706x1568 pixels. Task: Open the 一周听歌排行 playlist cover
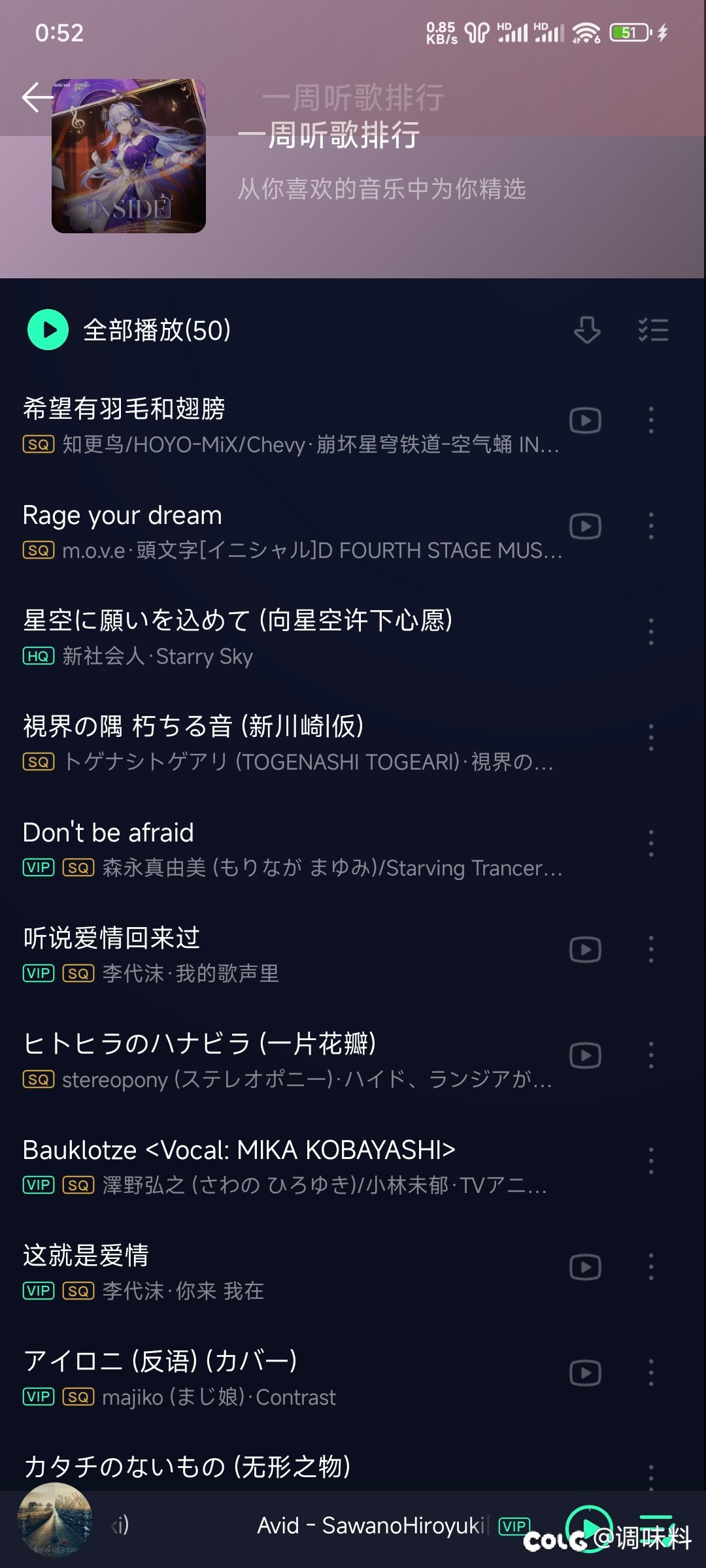(129, 156)
